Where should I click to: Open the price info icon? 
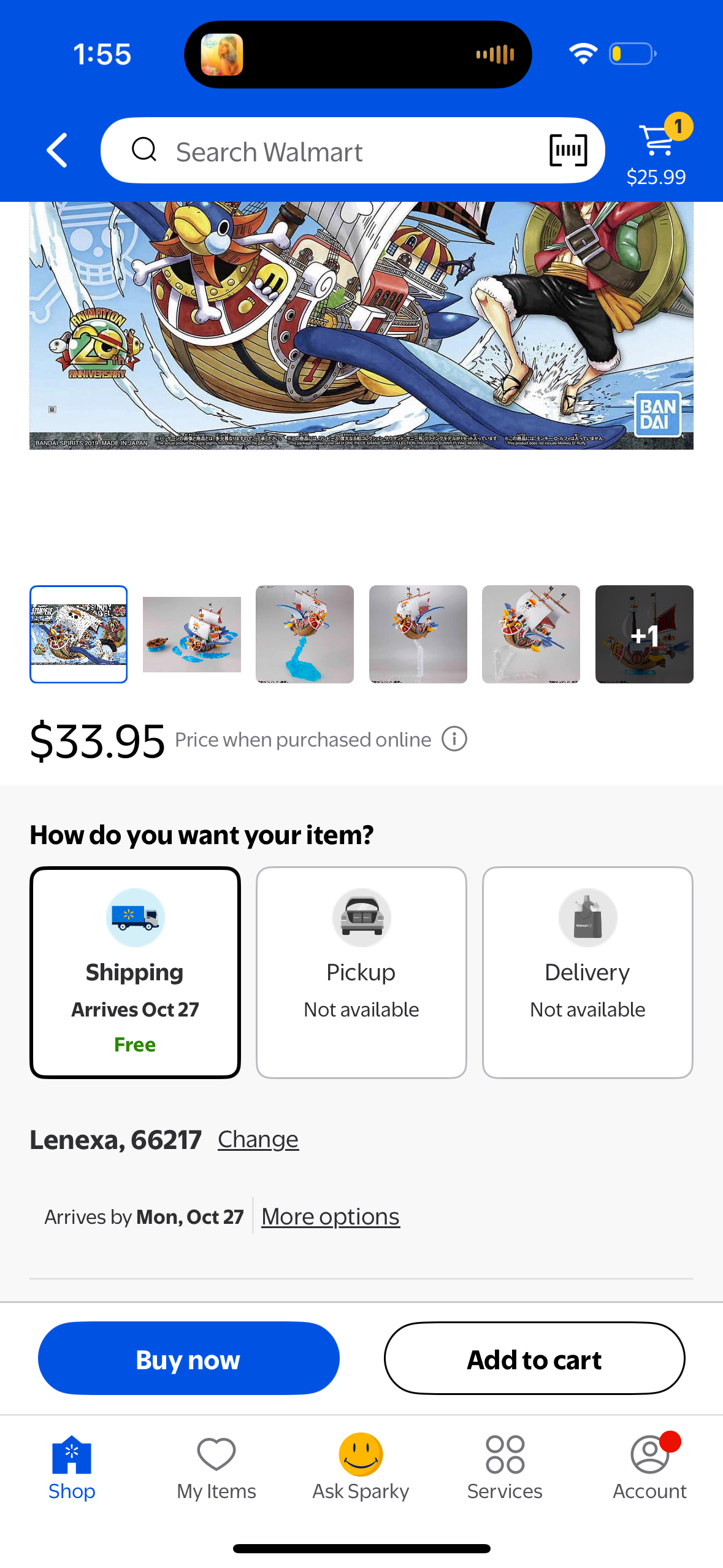pos(454,739)
